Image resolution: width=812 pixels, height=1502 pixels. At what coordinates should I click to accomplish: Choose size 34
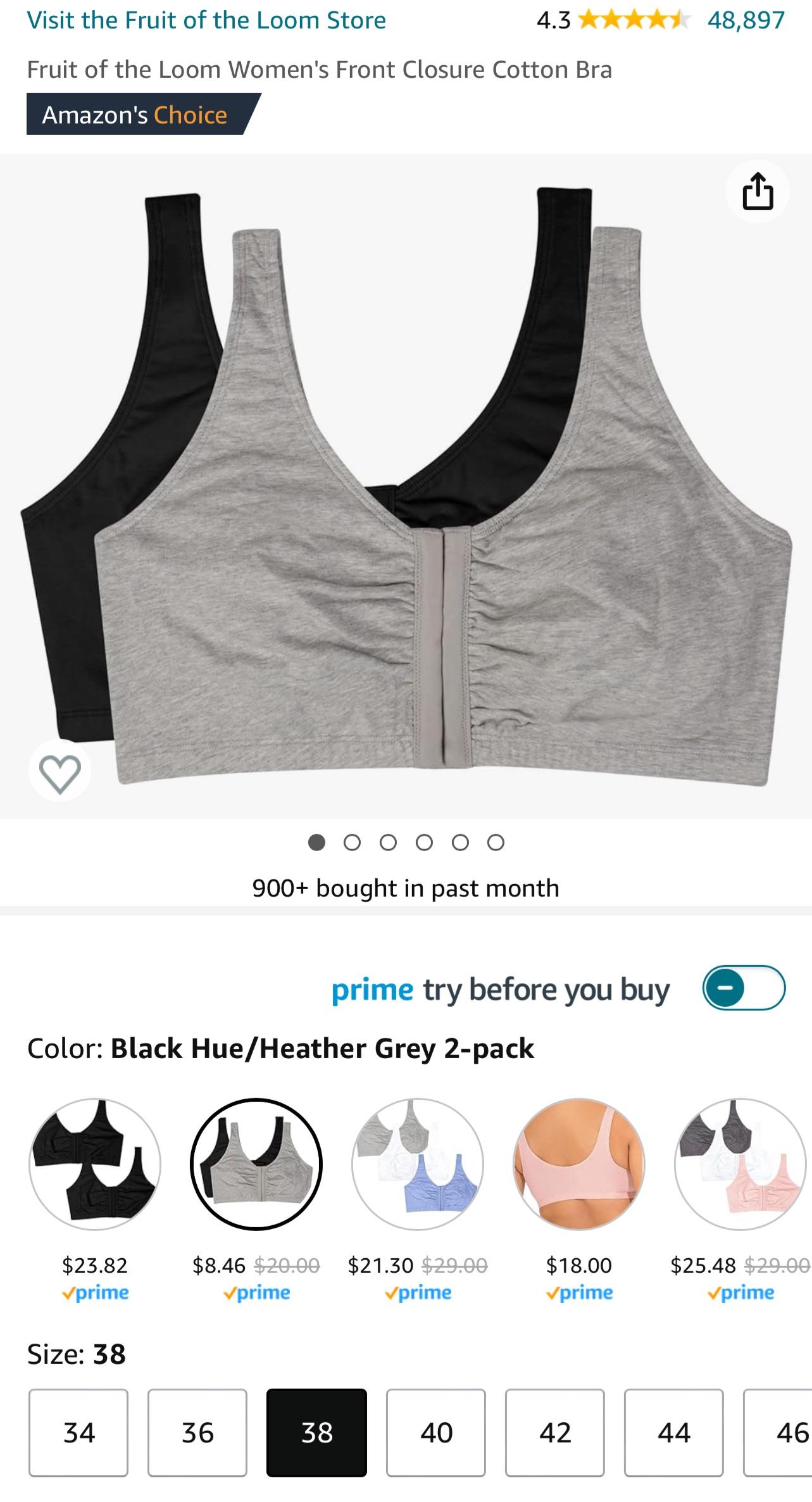[78, 1432]
